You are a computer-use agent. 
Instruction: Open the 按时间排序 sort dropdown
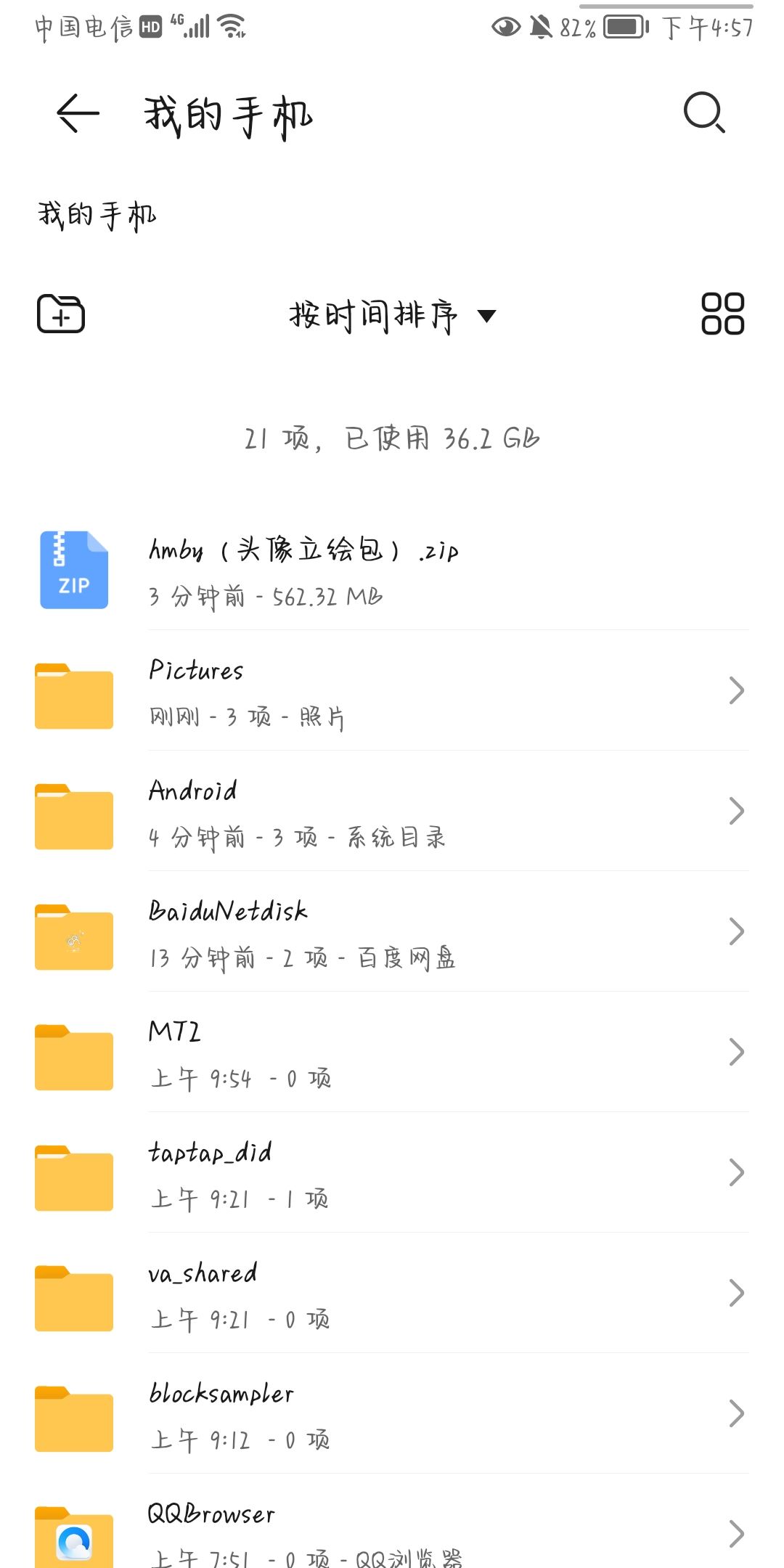(x=392, y=316)
